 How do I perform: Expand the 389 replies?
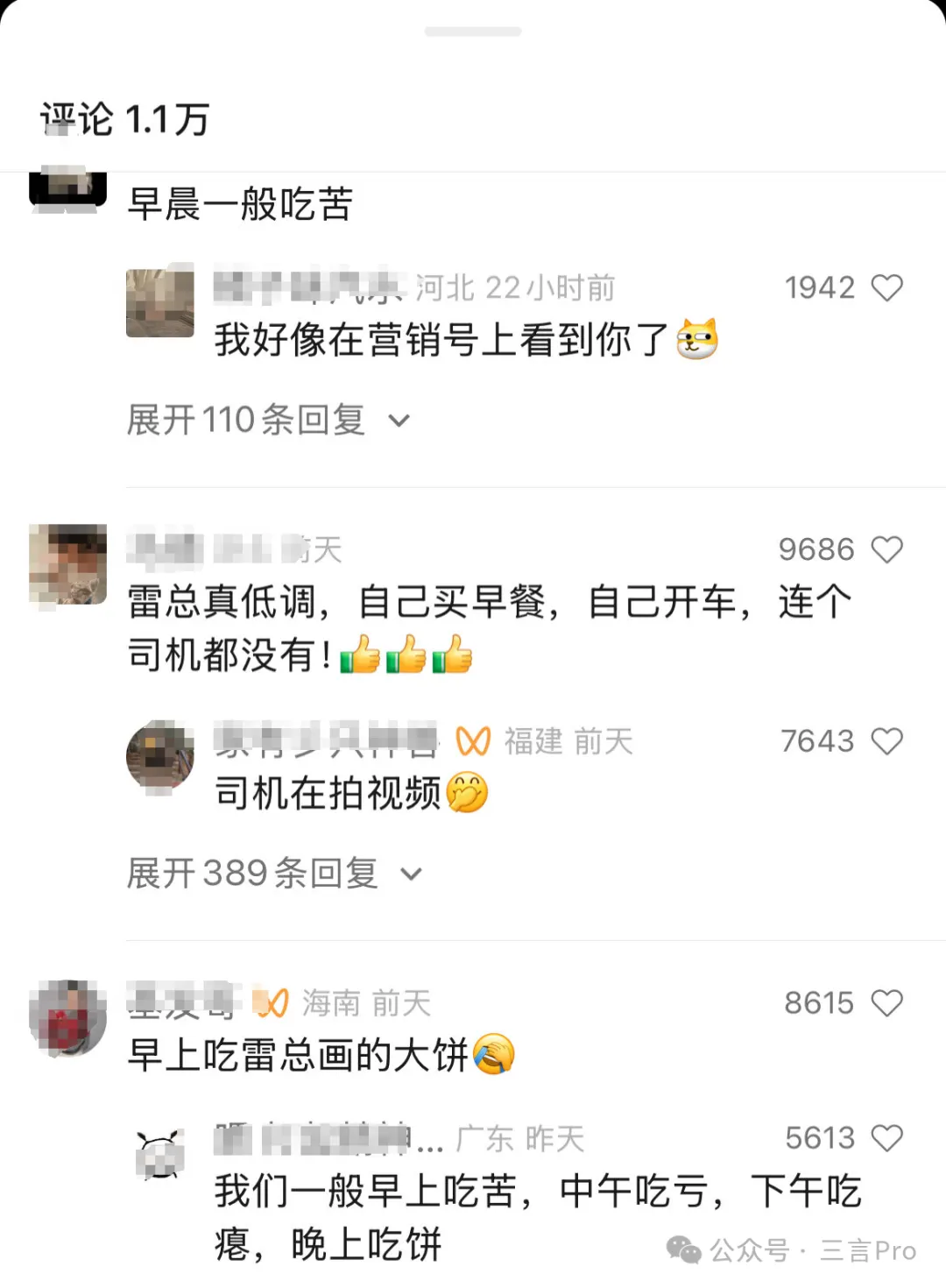coord(273,874)
